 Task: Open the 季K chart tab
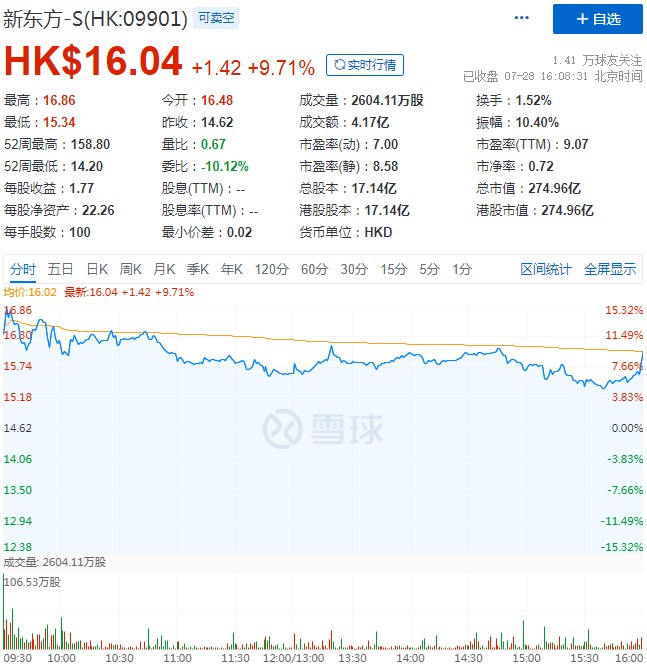(198, 269)
